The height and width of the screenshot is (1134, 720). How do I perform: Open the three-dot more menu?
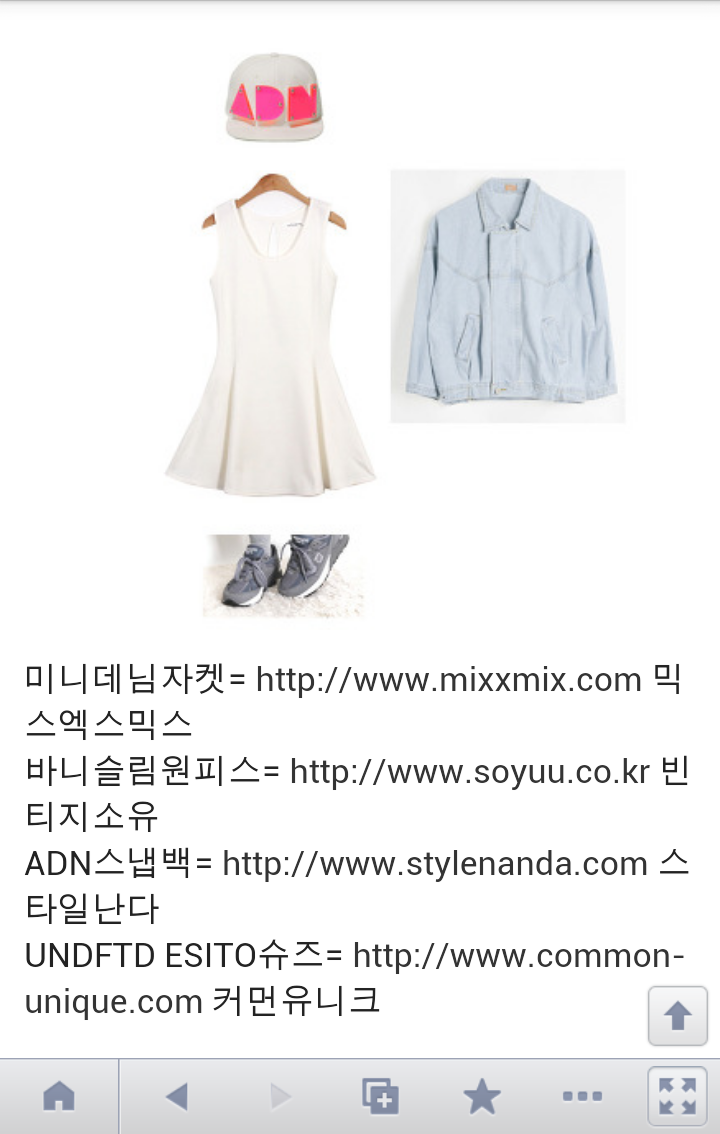[x=583, y=1096]
